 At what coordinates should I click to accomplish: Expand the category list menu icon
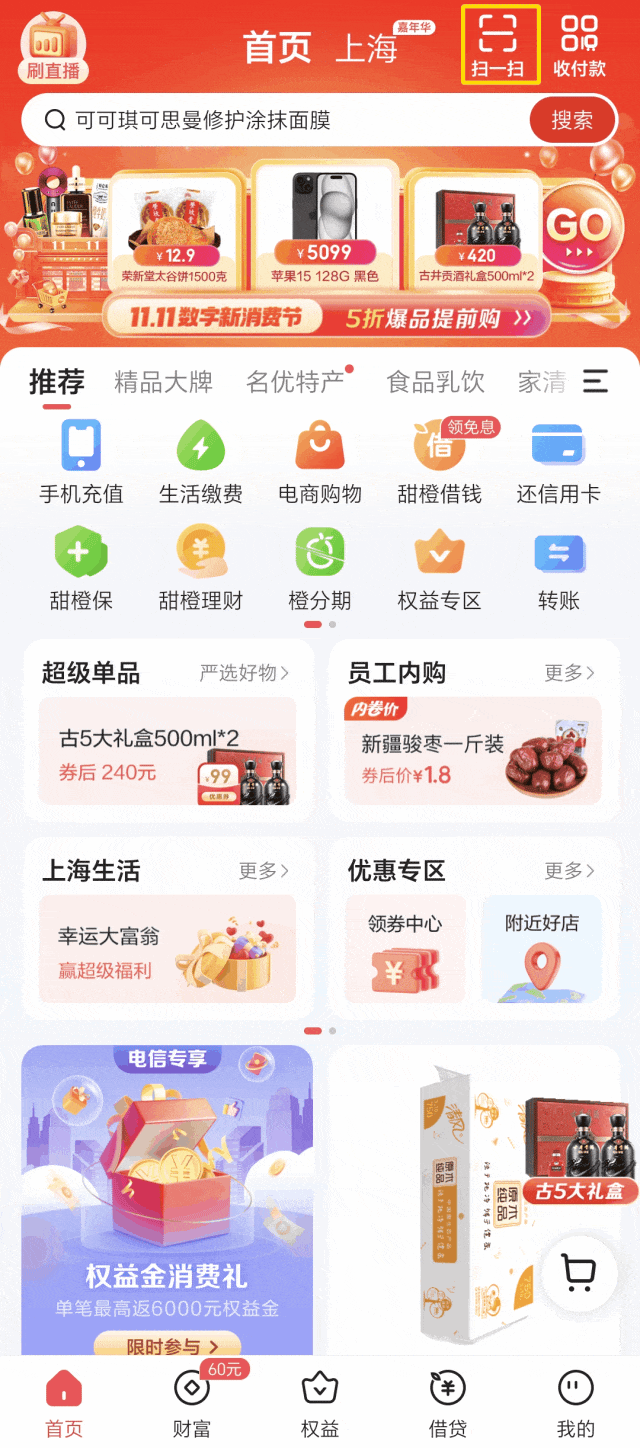pos(596,381)
